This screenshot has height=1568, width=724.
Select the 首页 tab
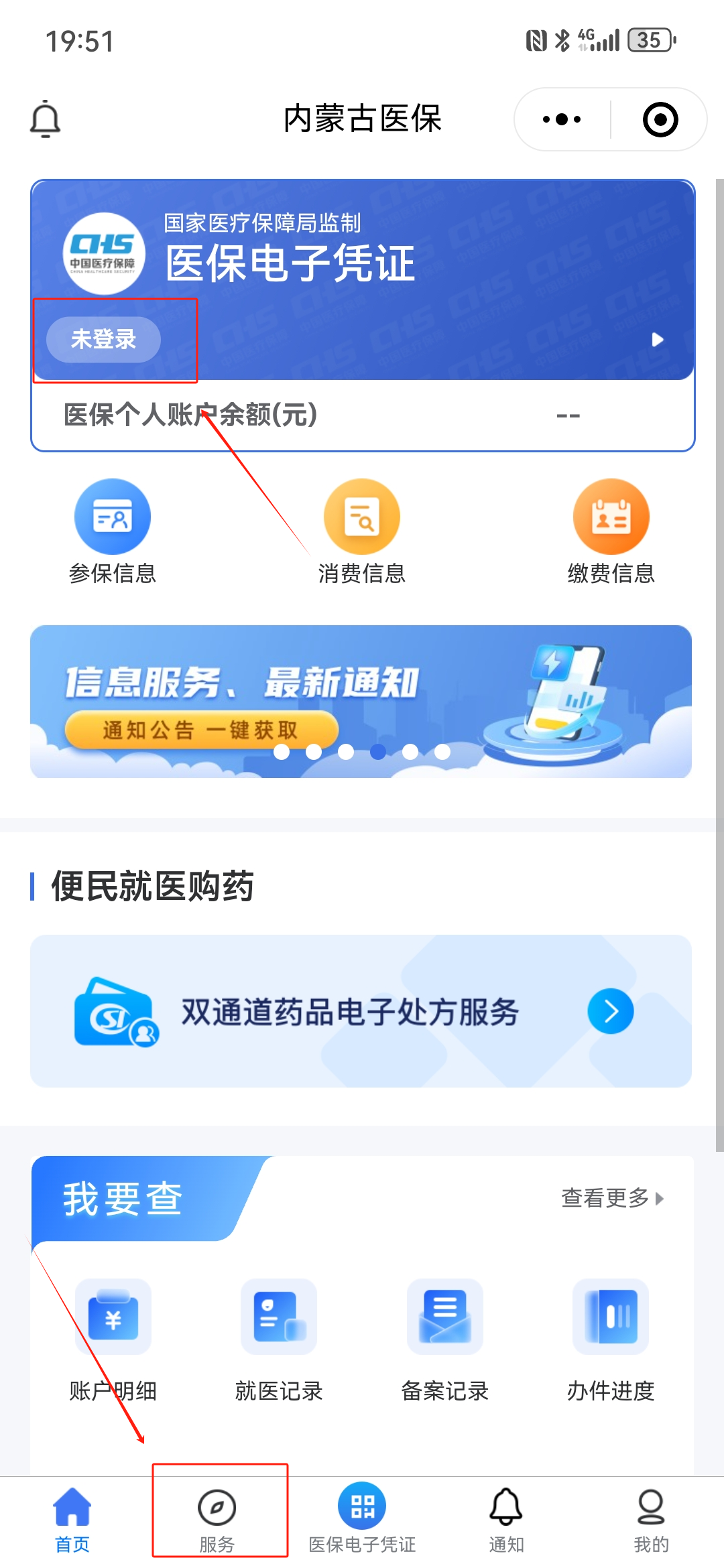[x=72, y=1518]
